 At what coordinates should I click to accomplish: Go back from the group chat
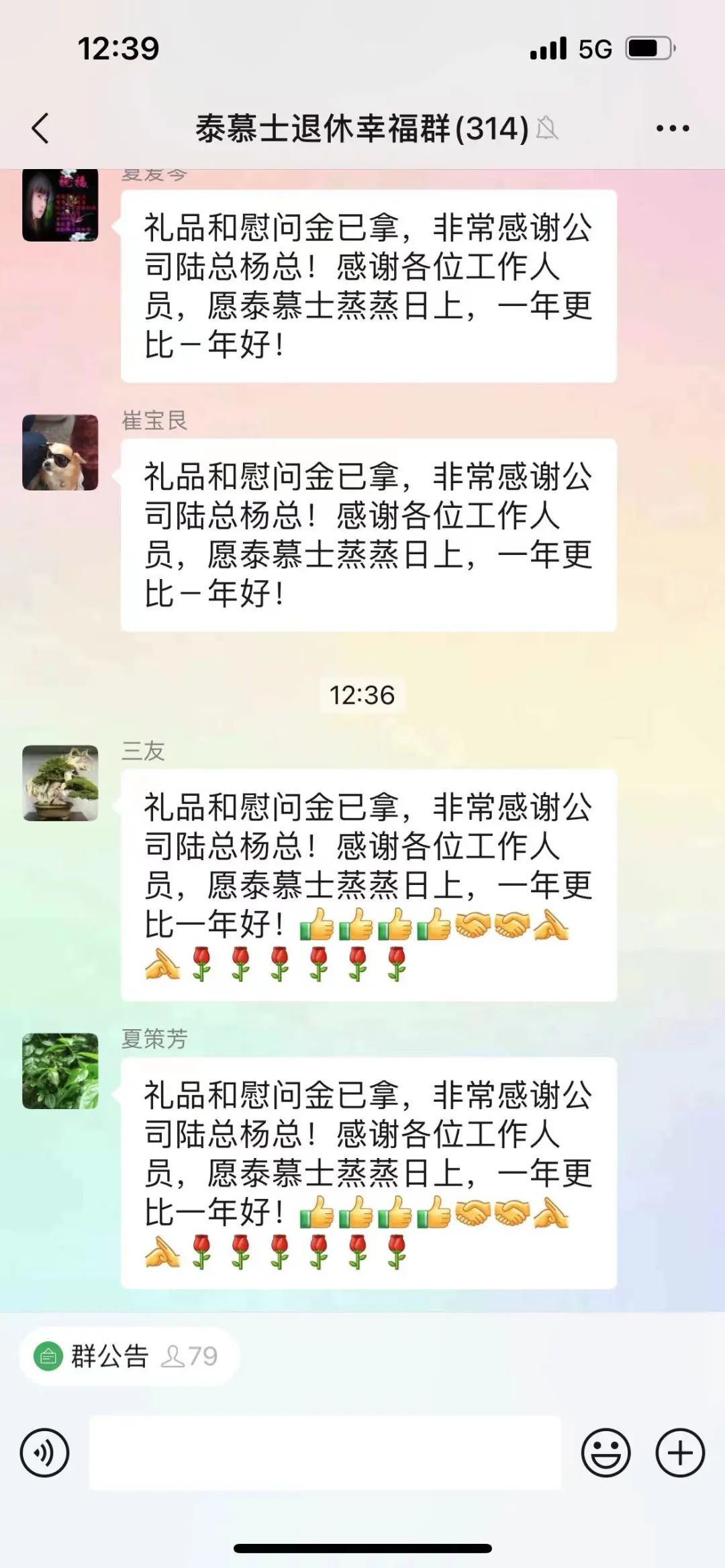[x=40, y=128]
